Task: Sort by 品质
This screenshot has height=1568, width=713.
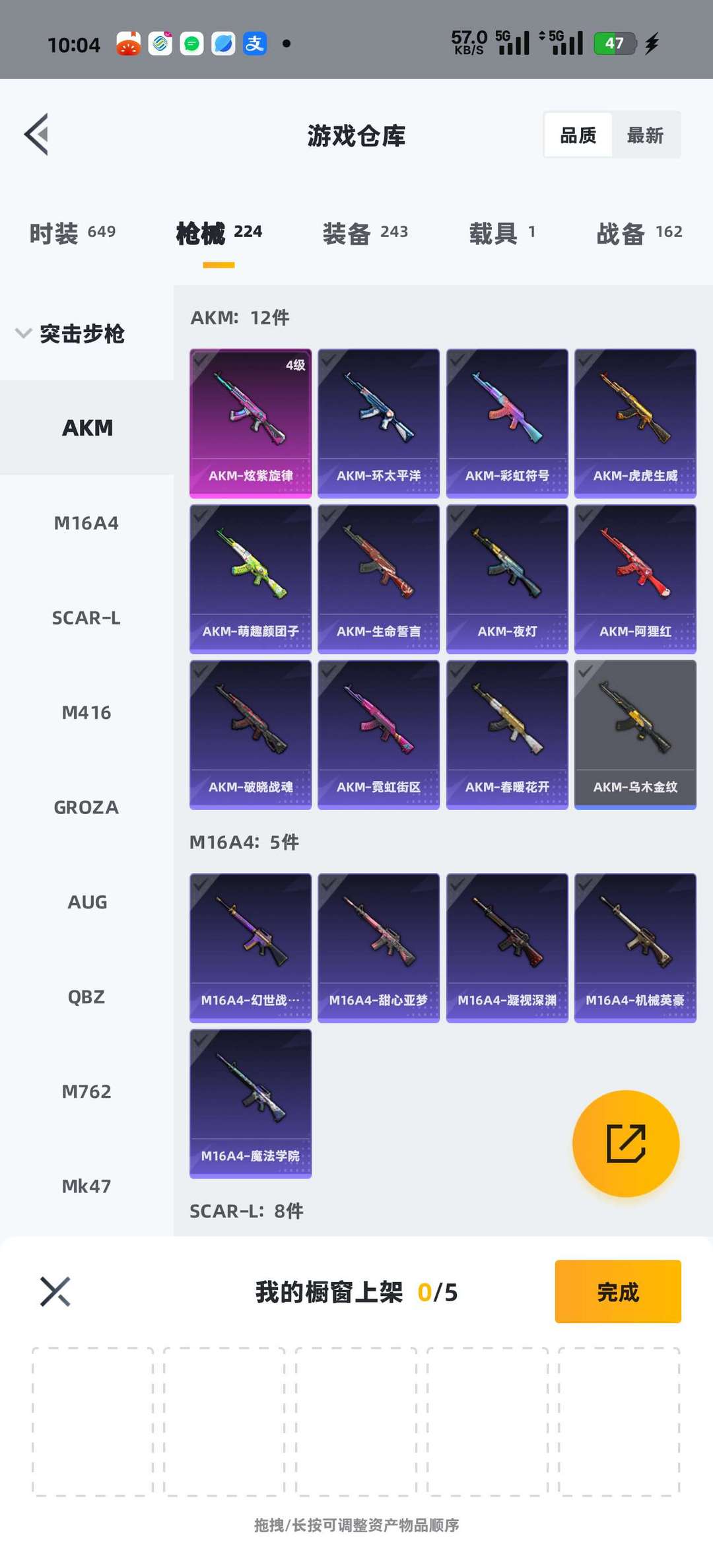Action: (x=578, y=135)
